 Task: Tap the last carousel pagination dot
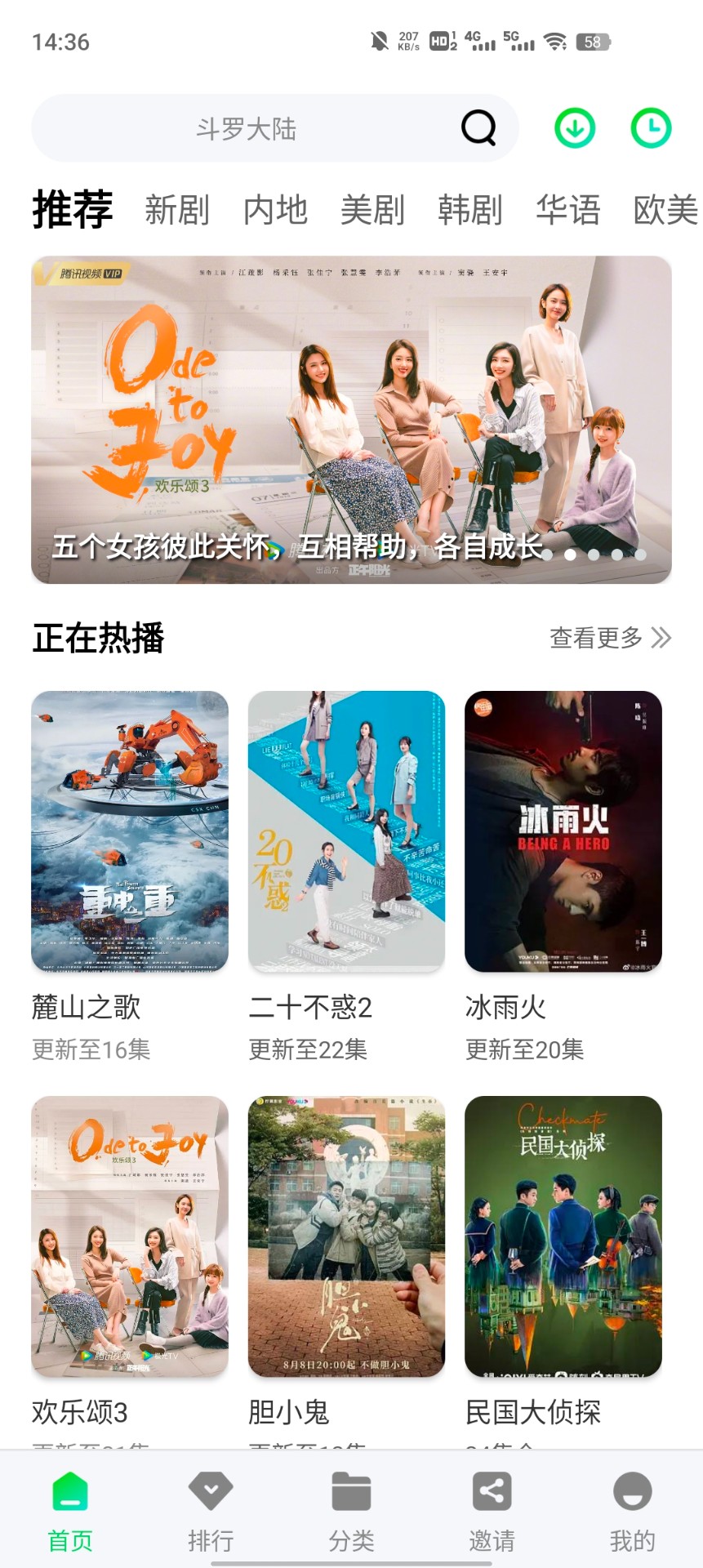[641, 555]
